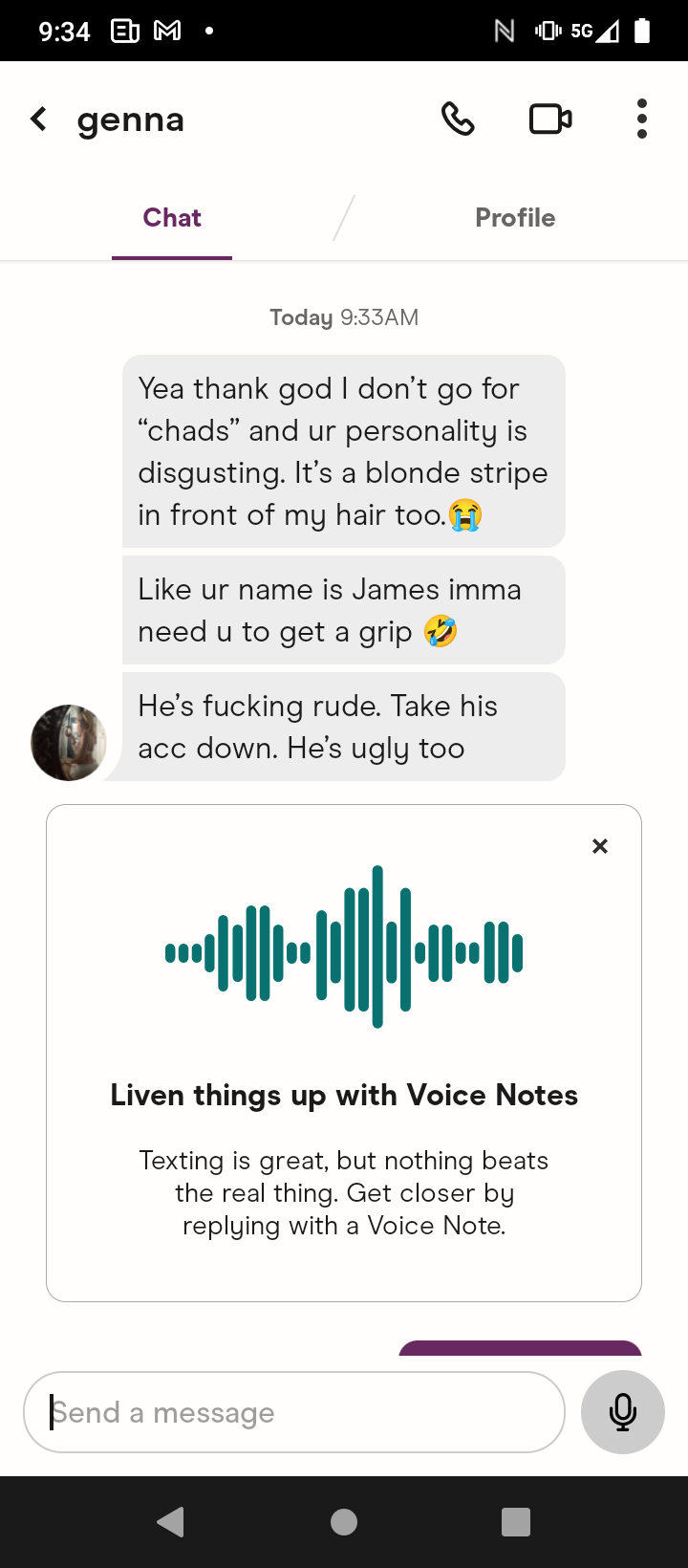
Task: Focus the Send a message field
Action: [x=294, y=1412]
